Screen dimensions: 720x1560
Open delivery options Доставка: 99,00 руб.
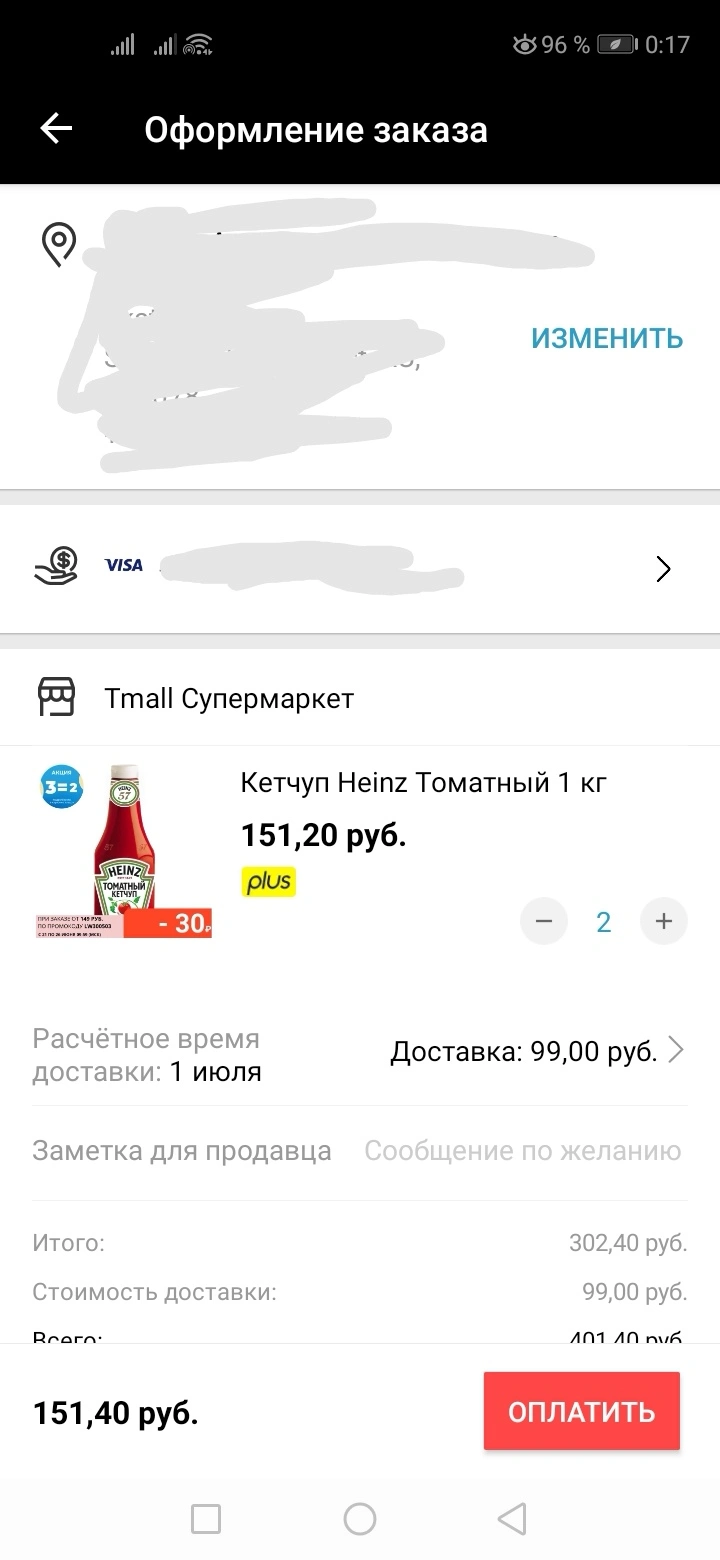(537, 1051)
